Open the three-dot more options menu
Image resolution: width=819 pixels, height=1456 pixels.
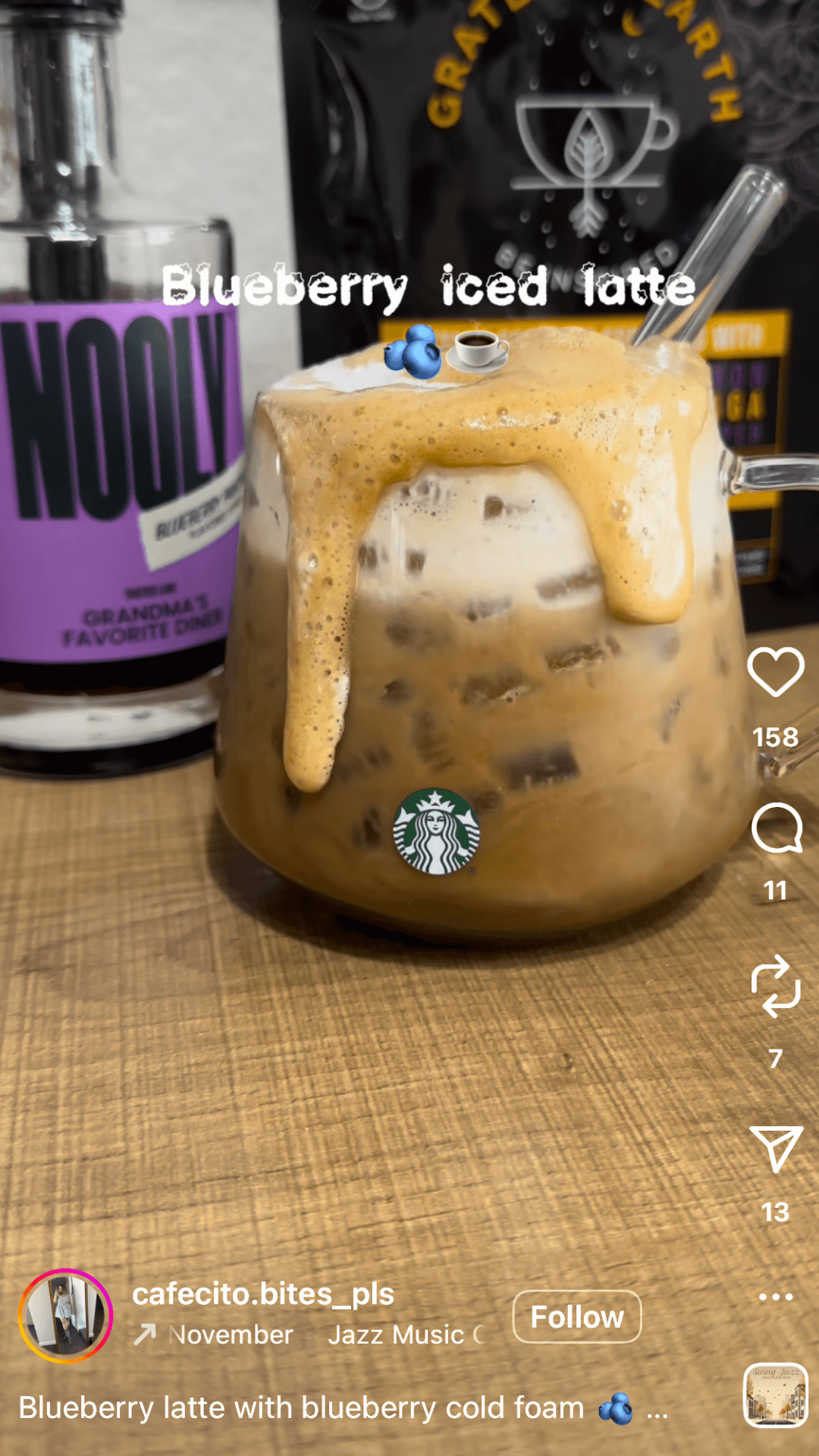(775, 1297)
